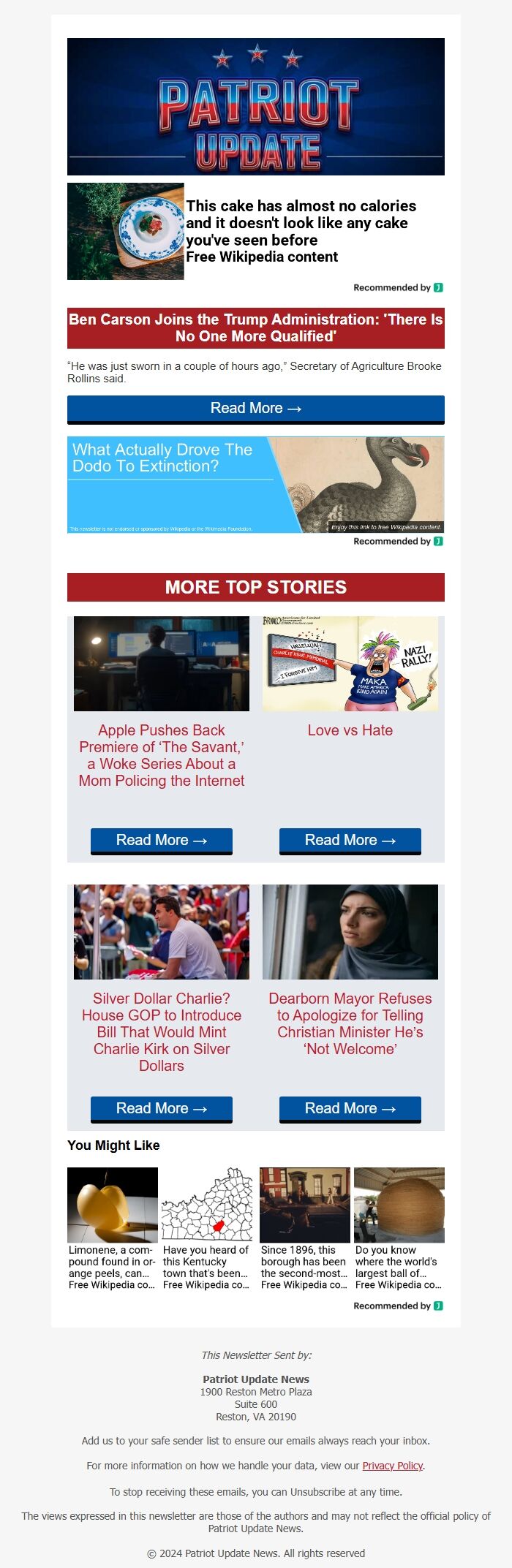Open the Limonene orange peels recommendation
This screenshot has width=512, height=1568.
pos(112,1228)
